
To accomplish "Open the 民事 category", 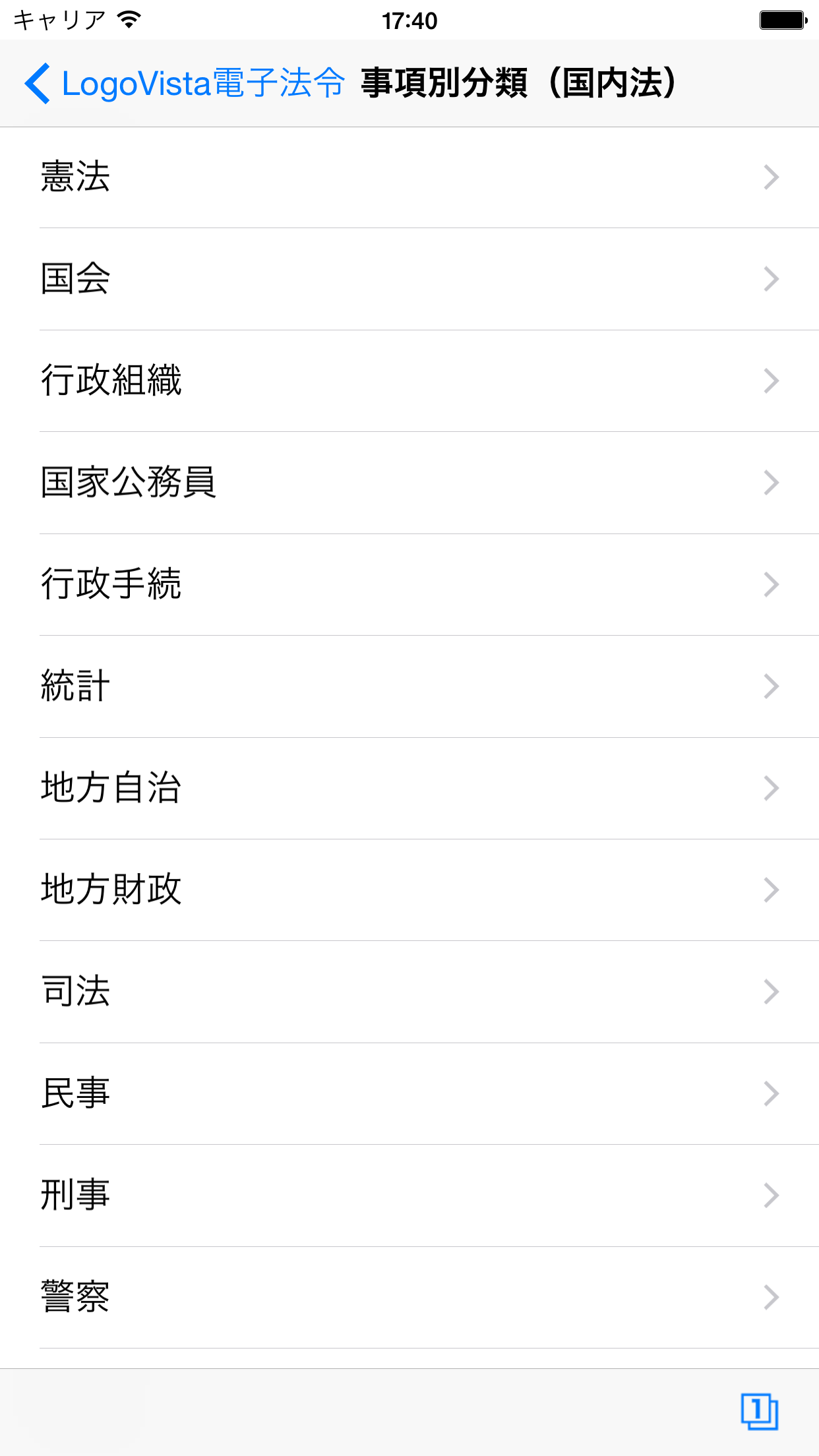I will (x=409, y=1094).
